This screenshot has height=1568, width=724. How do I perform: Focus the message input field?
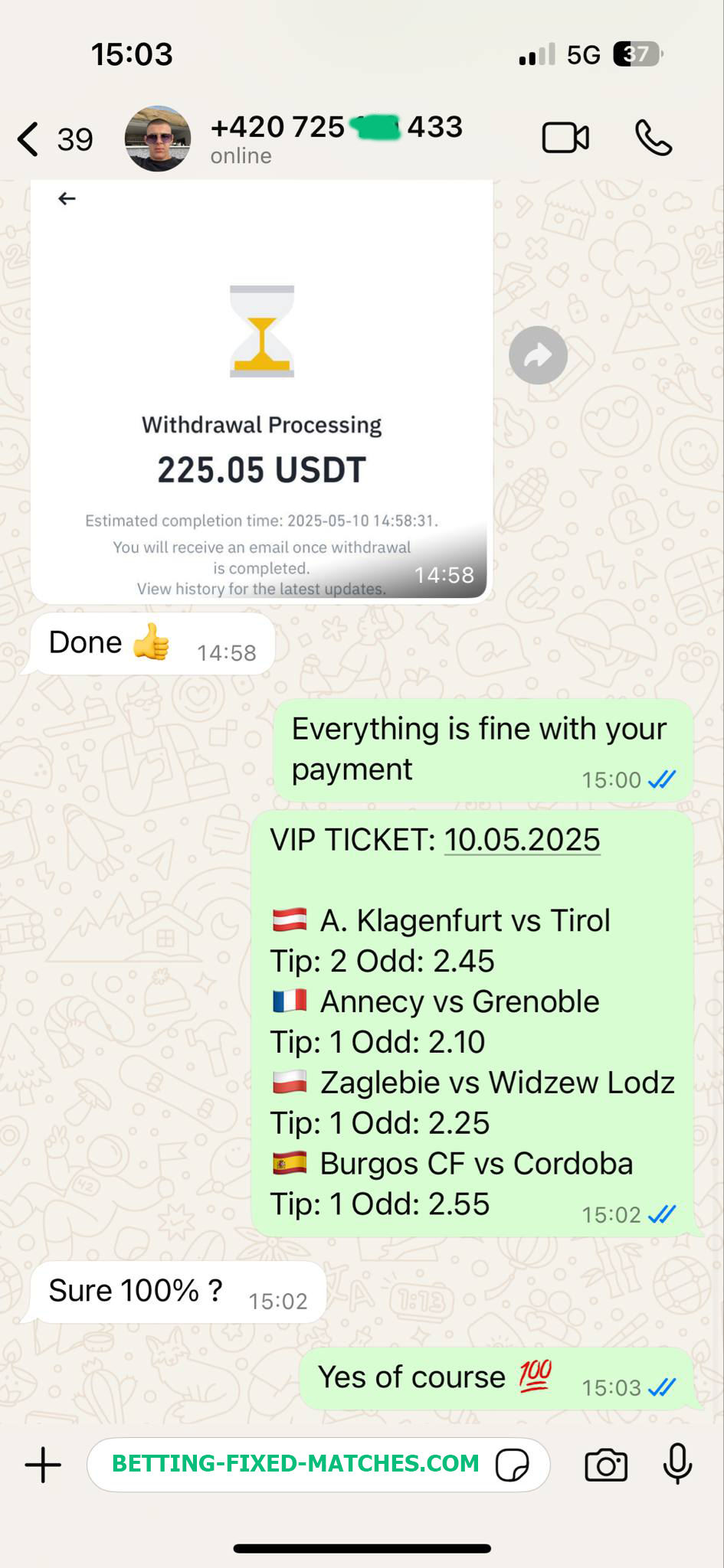point(295,1464)
